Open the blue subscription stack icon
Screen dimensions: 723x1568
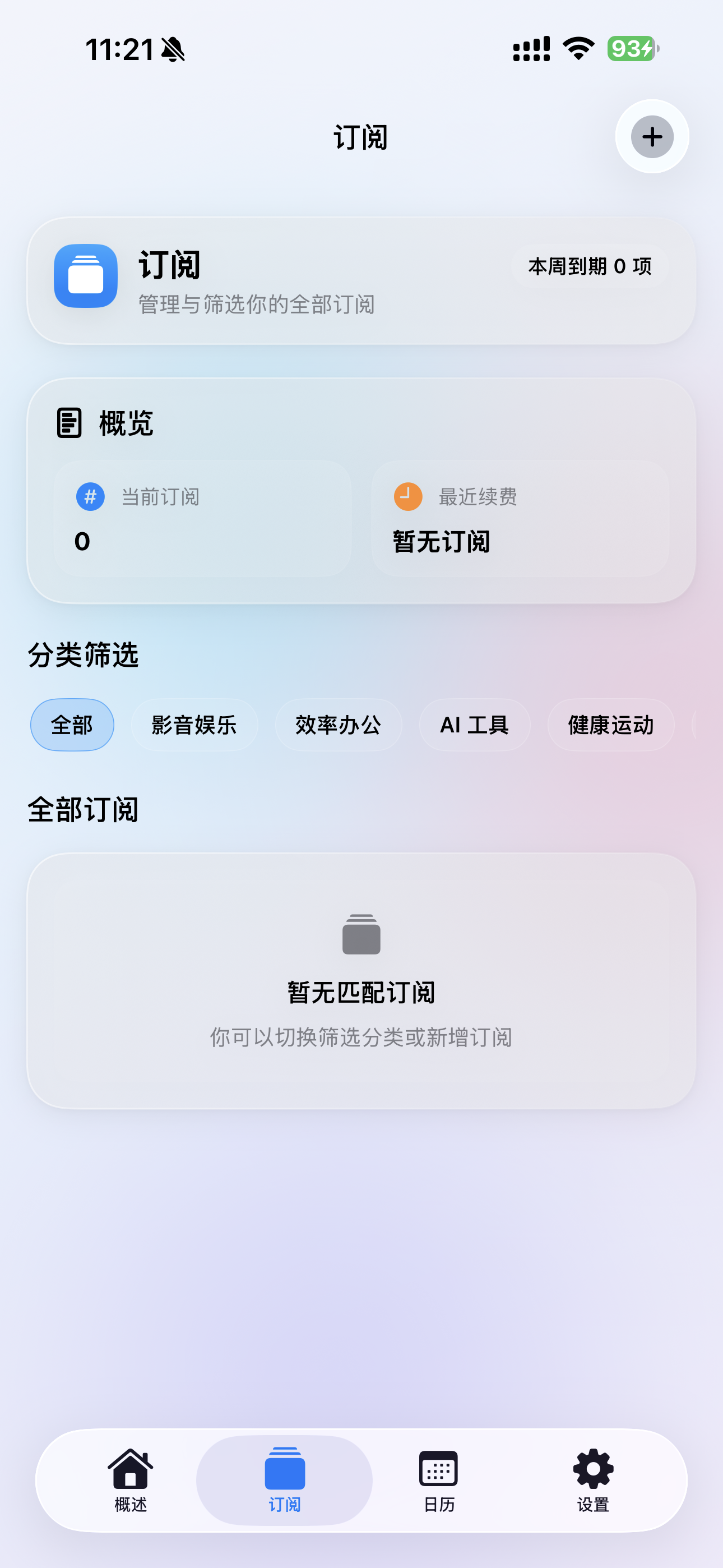pos(85,276)
